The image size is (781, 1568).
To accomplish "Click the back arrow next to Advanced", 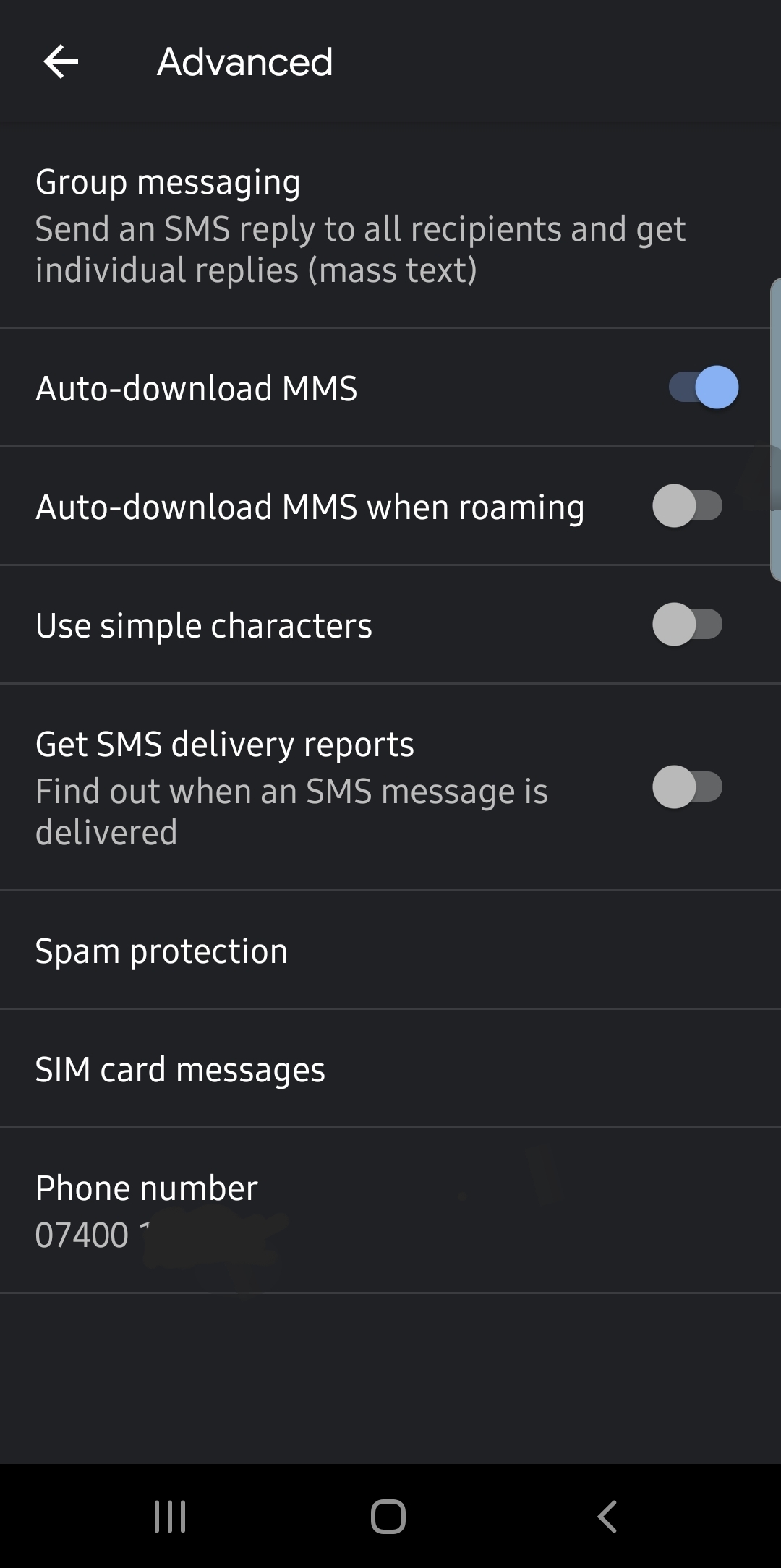I will click(x=61, y=61).
